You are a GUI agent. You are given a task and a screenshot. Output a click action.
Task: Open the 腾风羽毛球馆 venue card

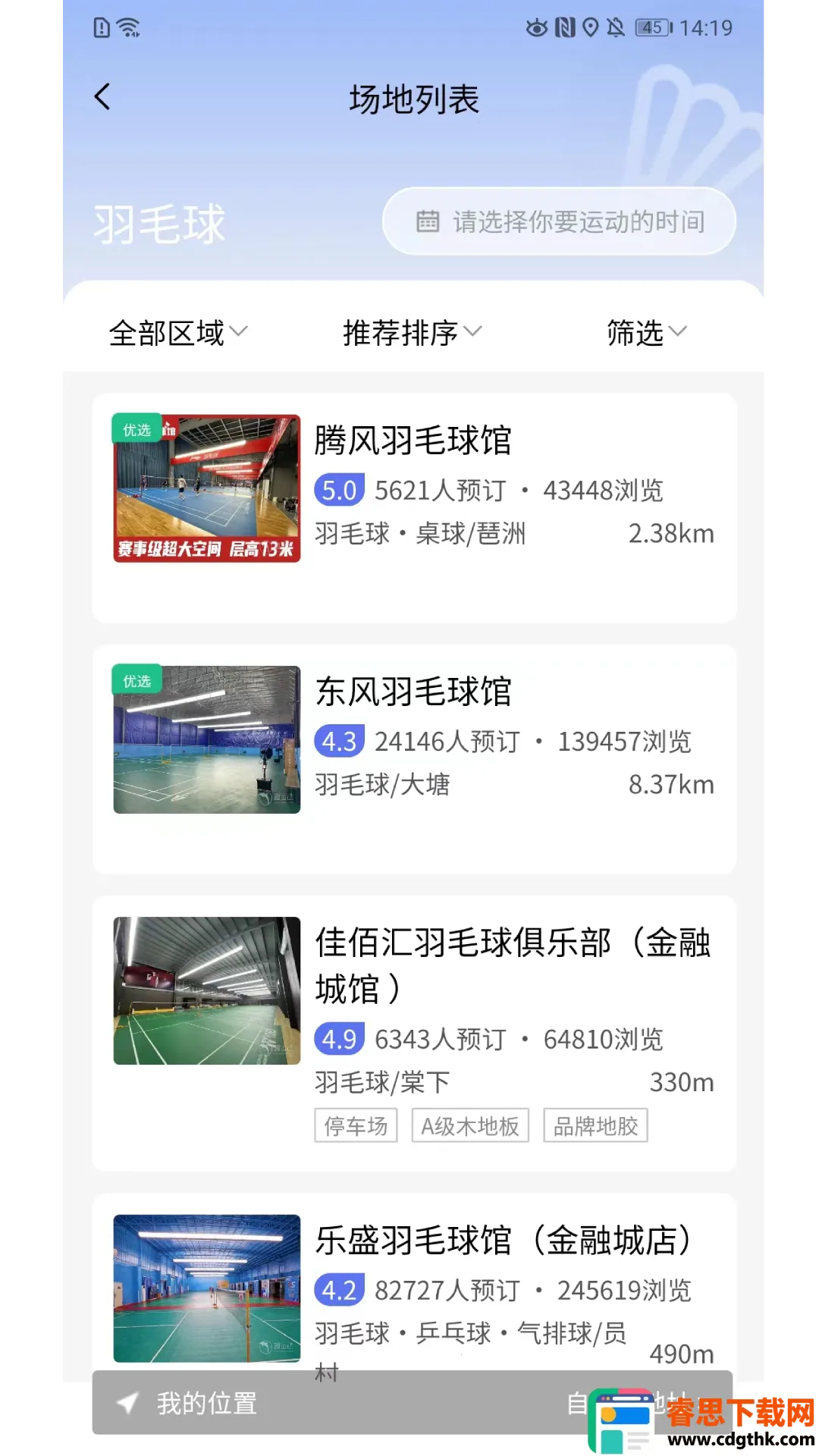414,507
